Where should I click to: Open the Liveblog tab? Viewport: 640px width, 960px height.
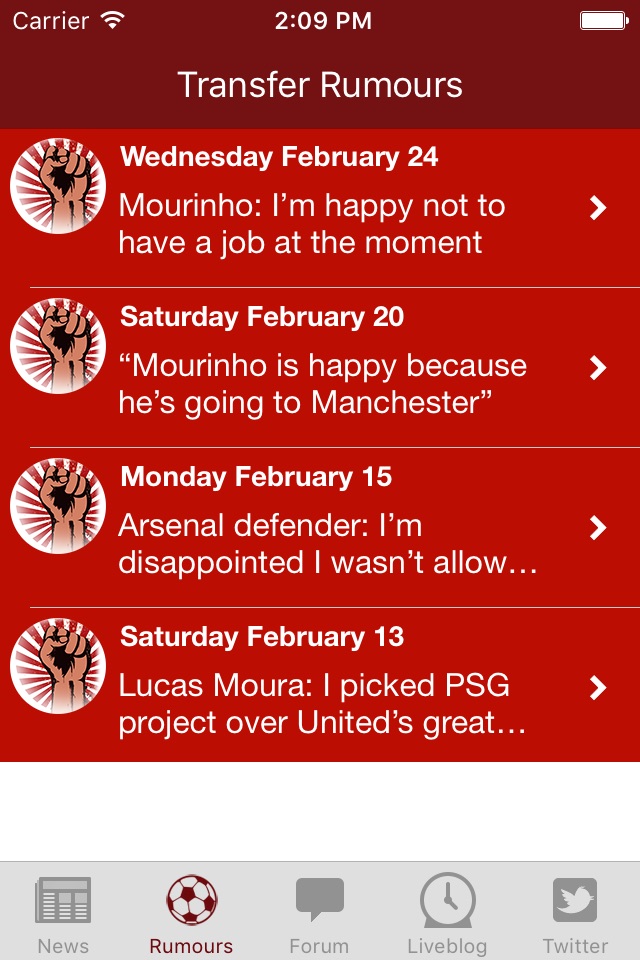447,912
